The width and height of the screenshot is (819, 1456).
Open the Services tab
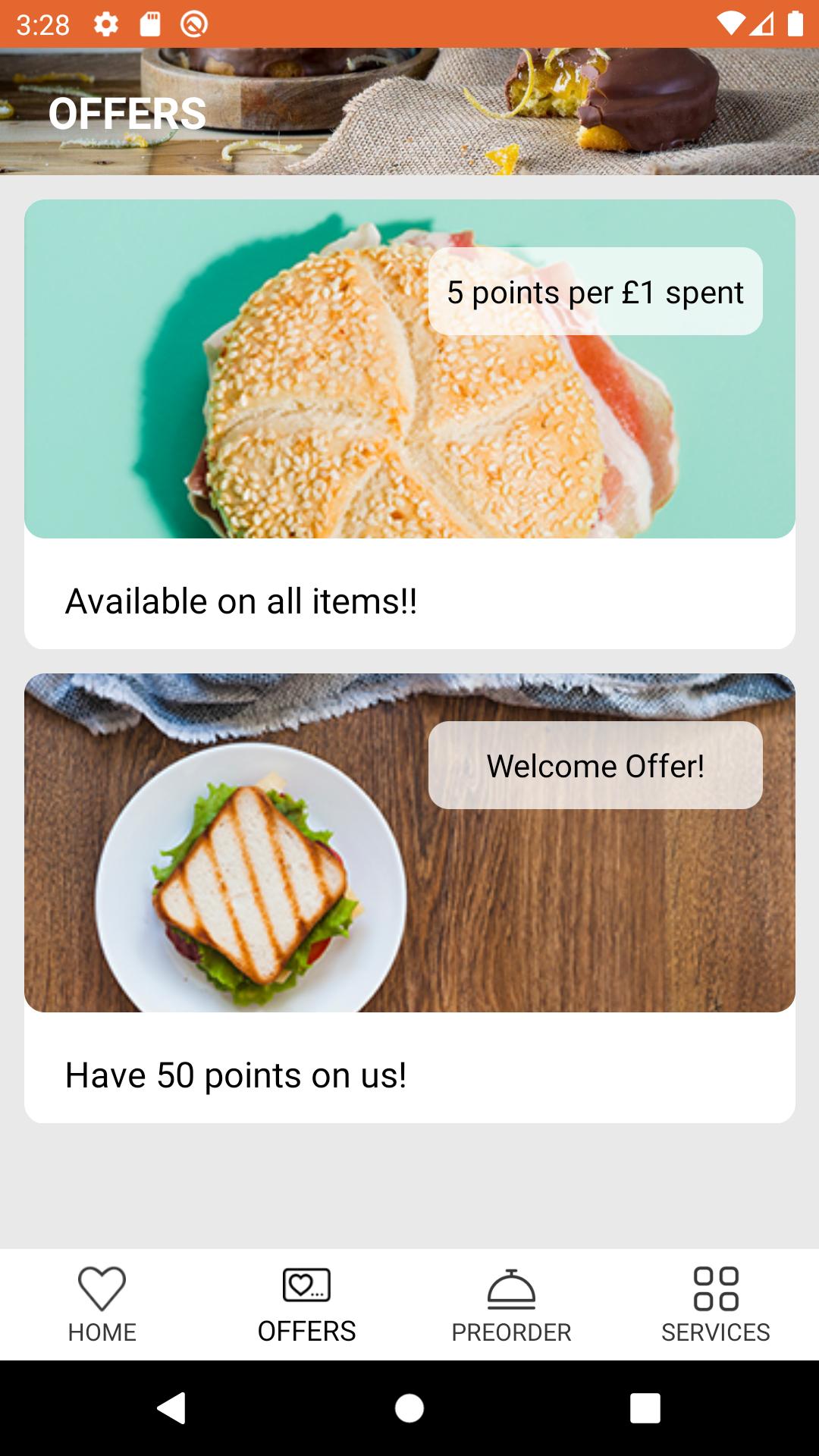click(717, 1304)
